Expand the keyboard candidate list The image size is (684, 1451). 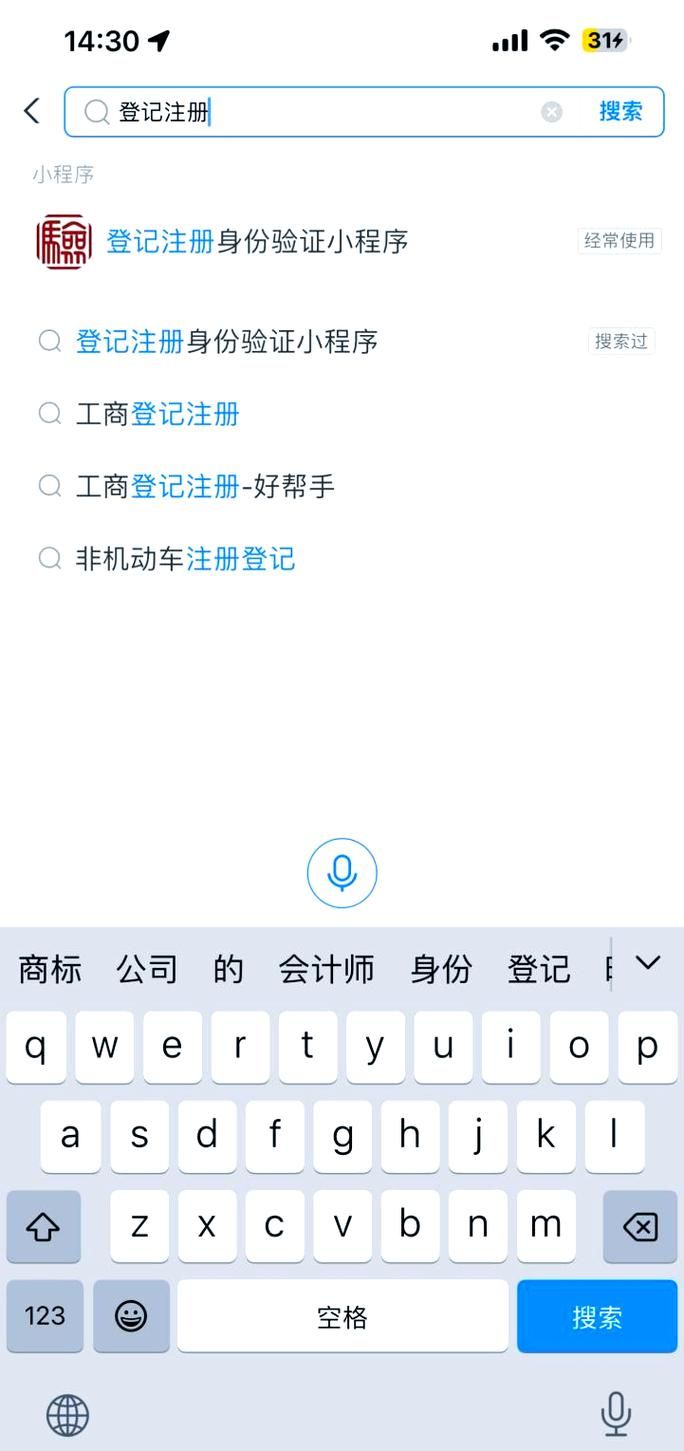click(x=648, y=963)
